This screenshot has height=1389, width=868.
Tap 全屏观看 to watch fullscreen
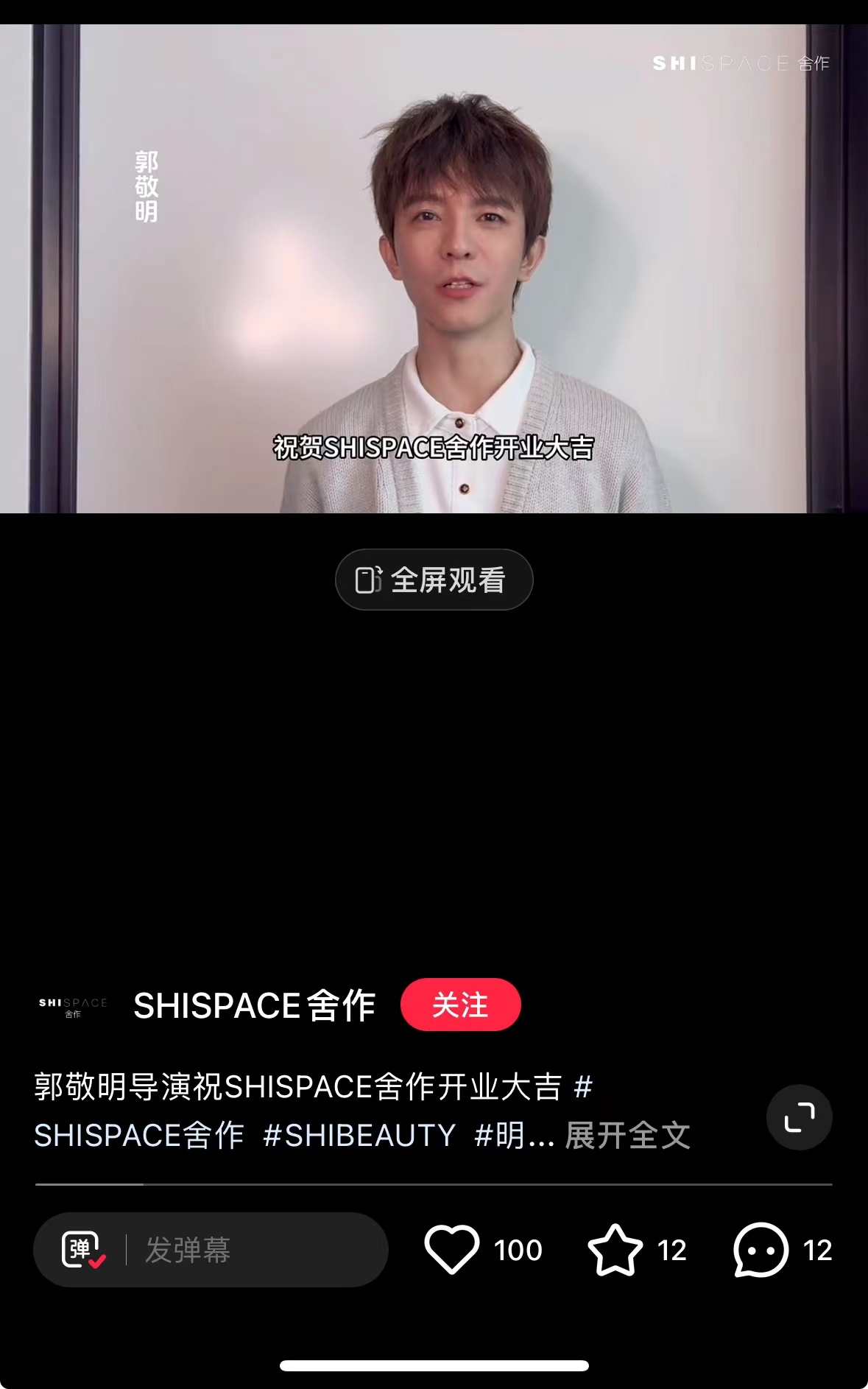point(434,580)
